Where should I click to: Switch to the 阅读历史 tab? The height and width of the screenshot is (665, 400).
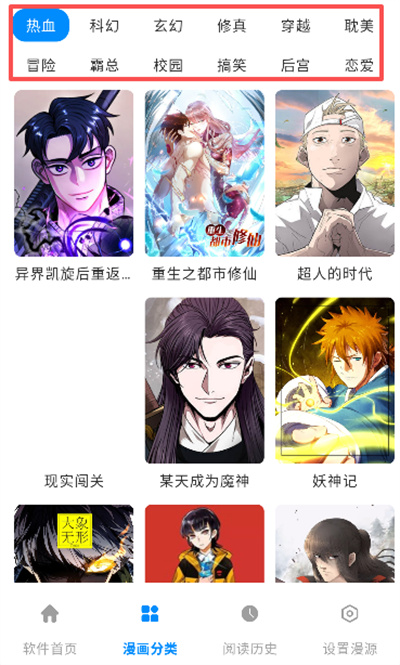tap(250, 629)
